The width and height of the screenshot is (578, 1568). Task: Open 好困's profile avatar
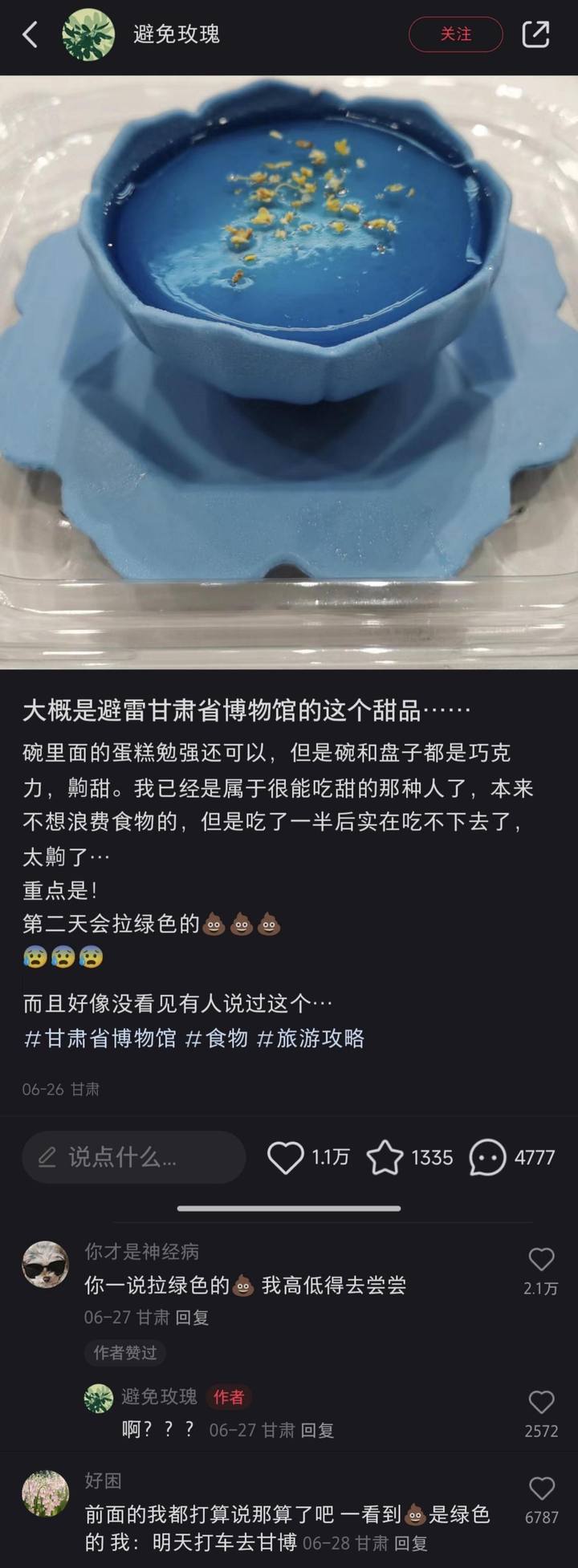(x=45, y=1493)
